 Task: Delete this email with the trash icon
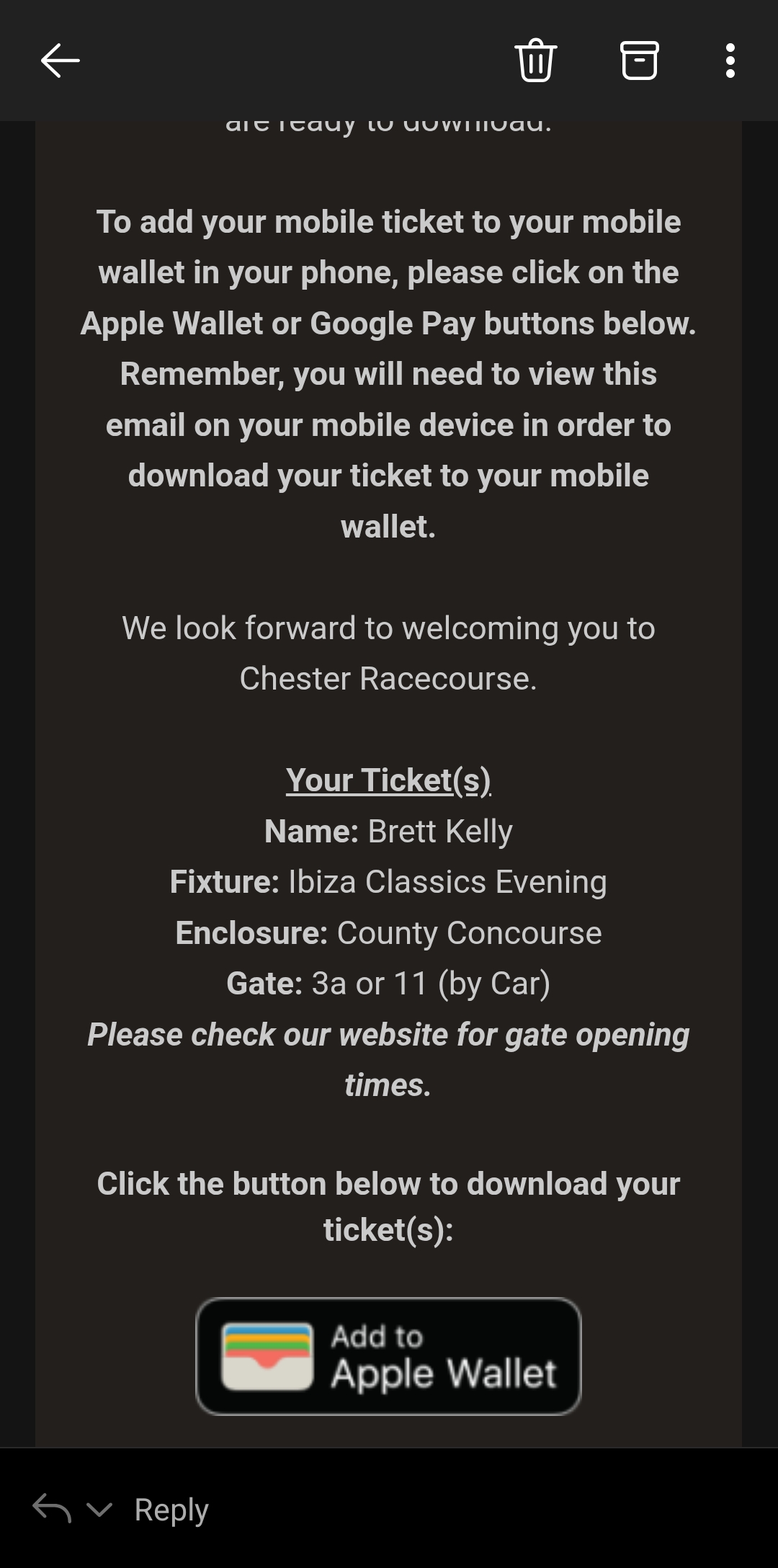click(536, 61)
